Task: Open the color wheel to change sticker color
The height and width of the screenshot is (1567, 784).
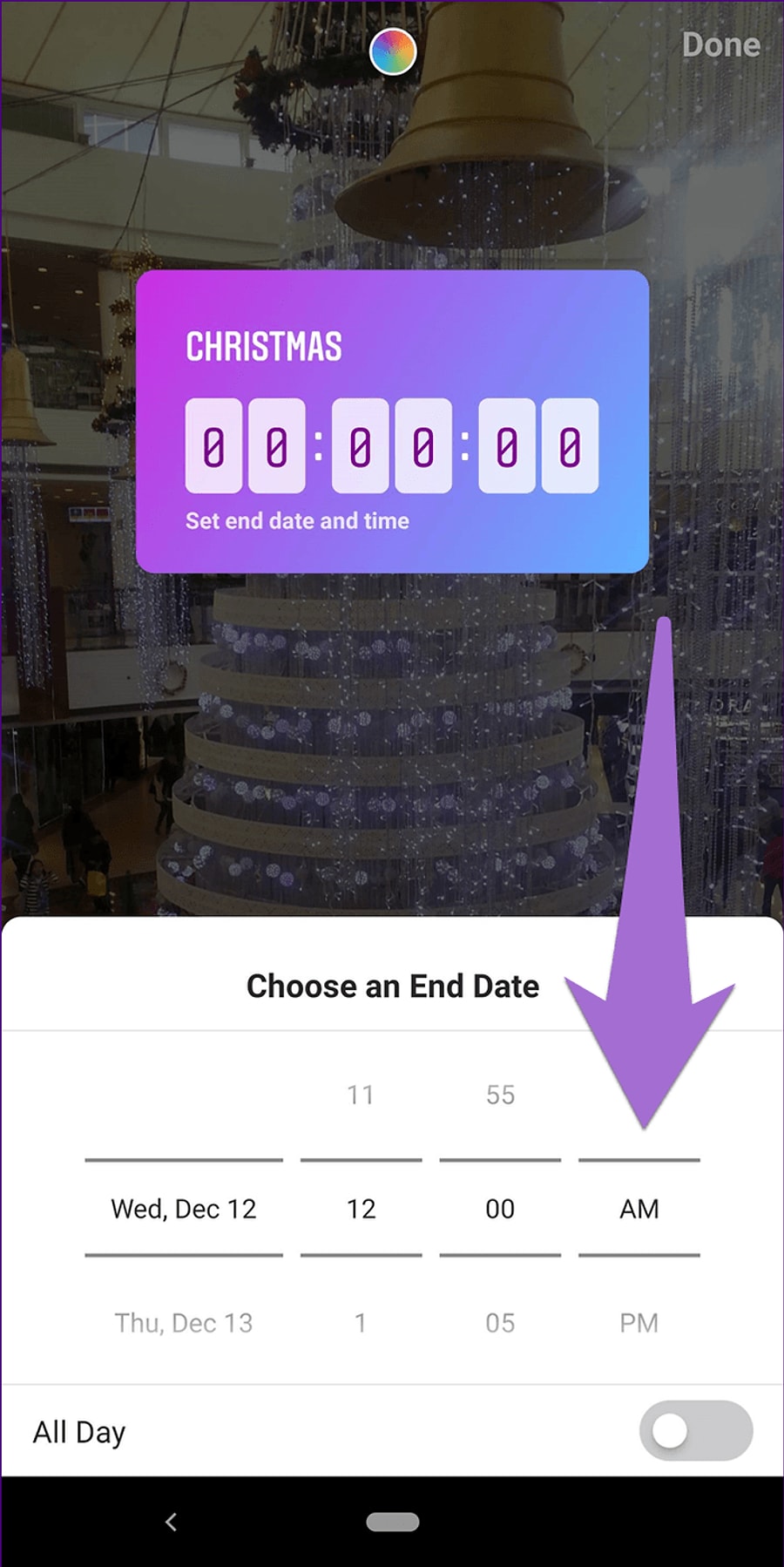Action: pos(393,51)
